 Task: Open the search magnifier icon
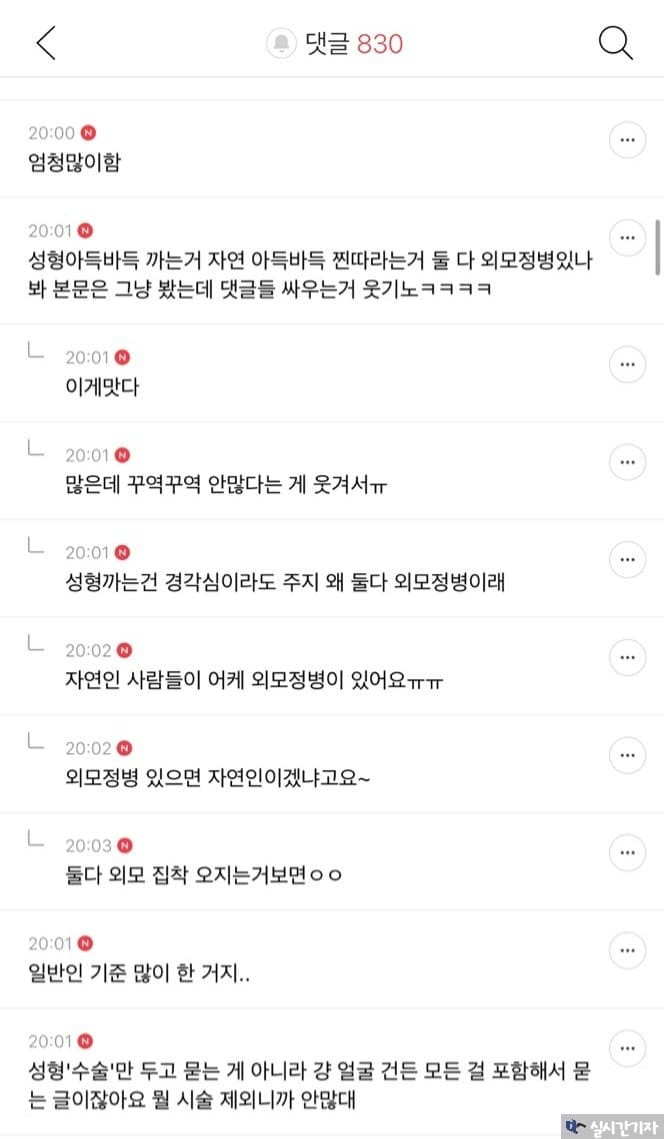[615, 43]
